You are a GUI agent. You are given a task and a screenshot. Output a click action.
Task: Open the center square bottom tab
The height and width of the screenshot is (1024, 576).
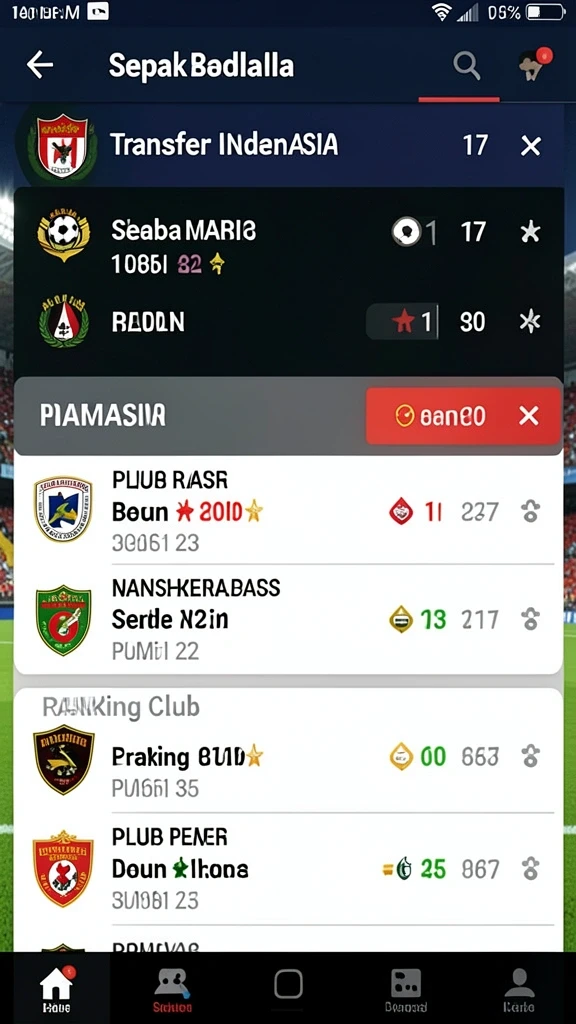pyautogui.click(x=288, y=984)
